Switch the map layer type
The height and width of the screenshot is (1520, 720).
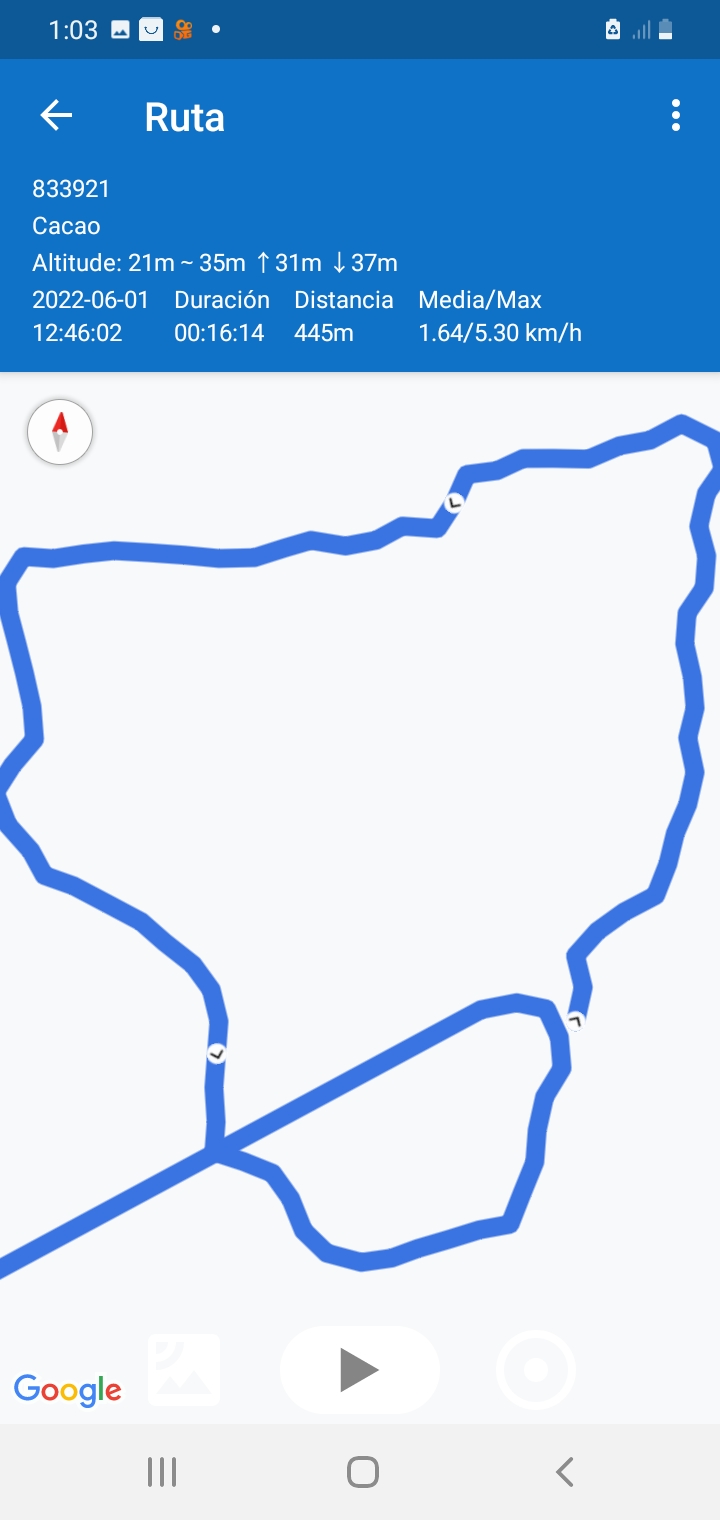coord(184,1370)
